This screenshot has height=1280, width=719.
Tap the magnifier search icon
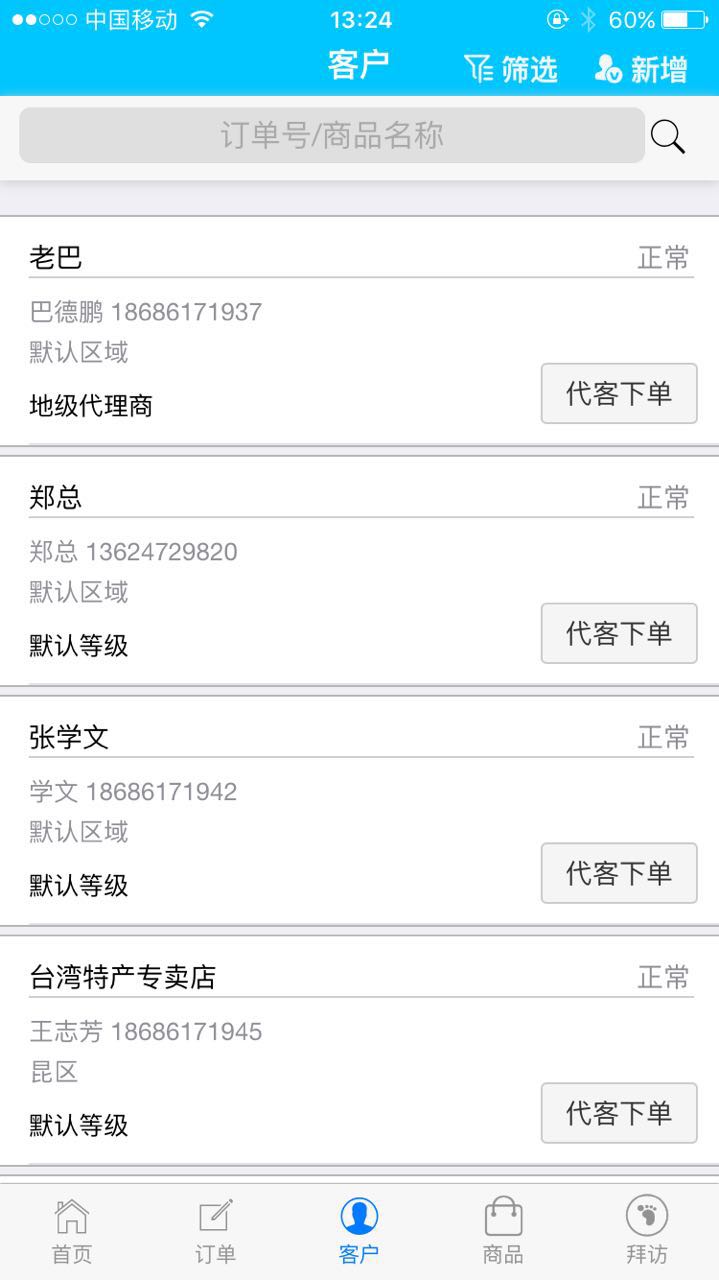pos(668,137)
